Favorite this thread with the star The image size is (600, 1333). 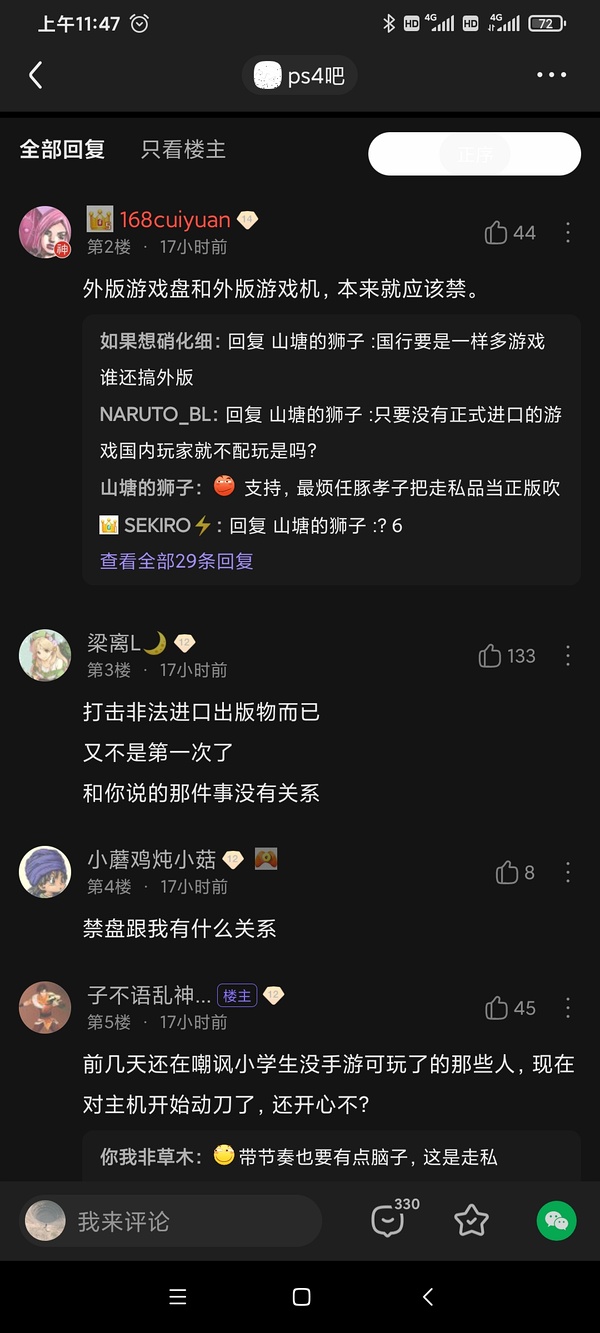(471, 1220)
